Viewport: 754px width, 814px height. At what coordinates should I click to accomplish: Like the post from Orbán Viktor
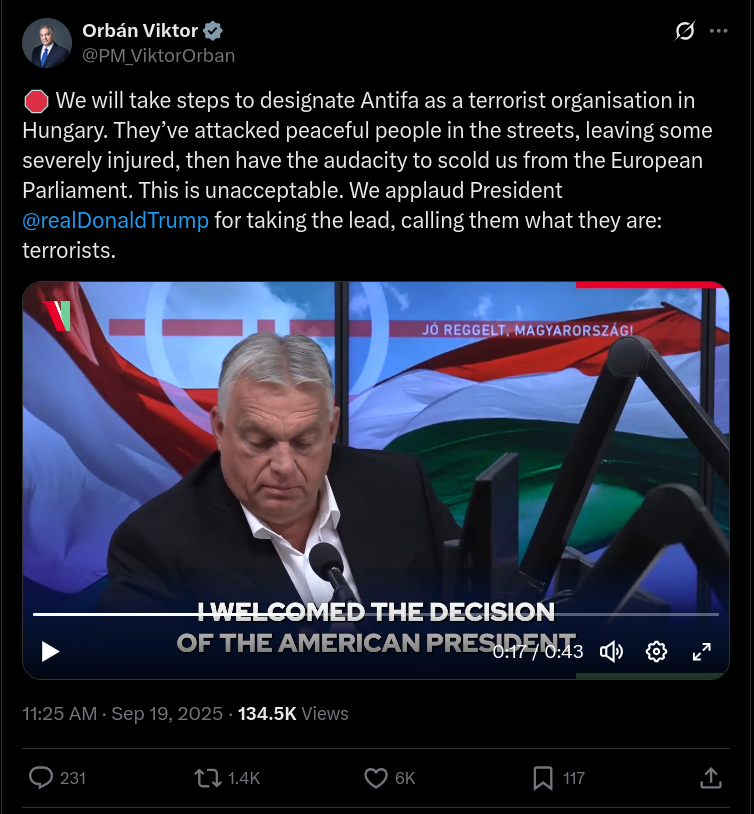tap(376, 777)
